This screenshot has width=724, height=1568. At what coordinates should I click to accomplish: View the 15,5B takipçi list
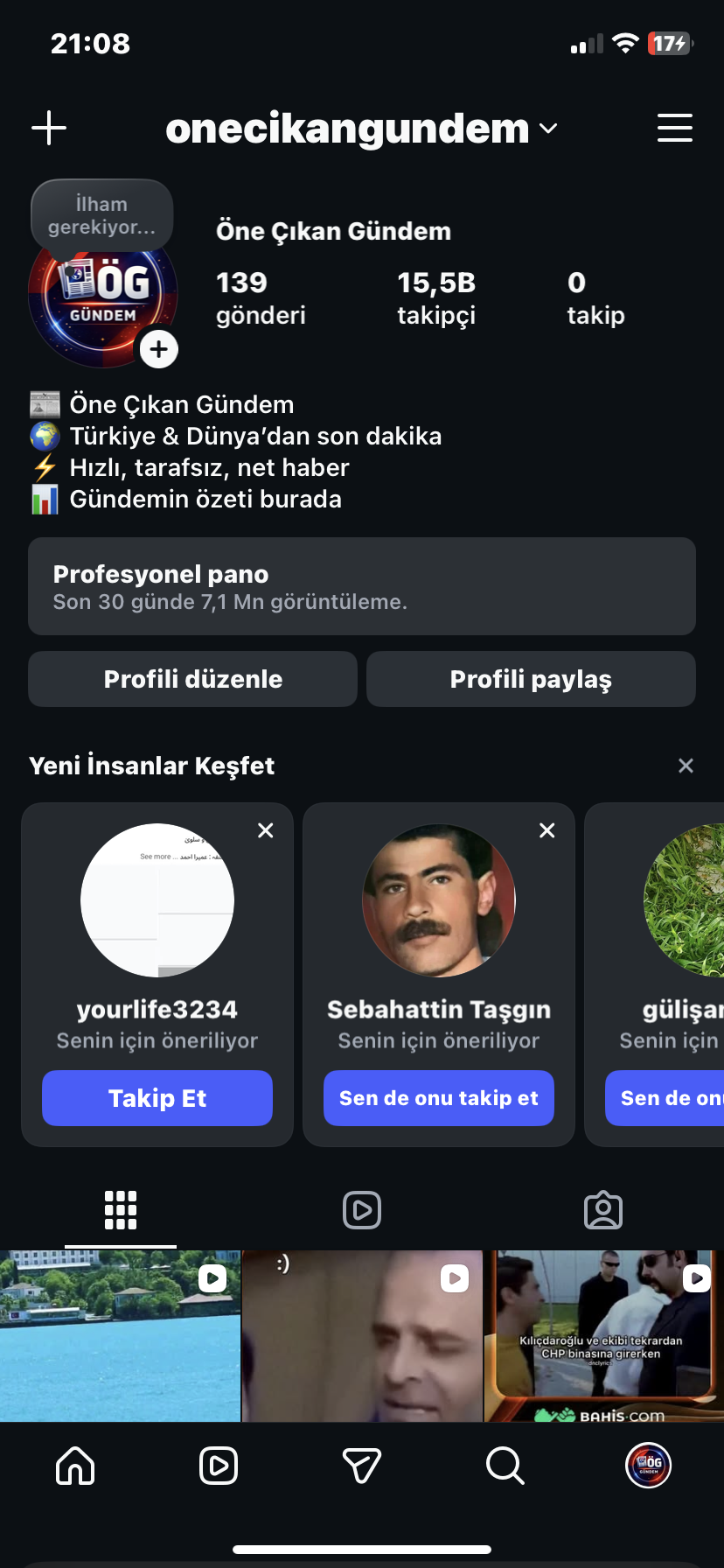(x=436, y=298)
